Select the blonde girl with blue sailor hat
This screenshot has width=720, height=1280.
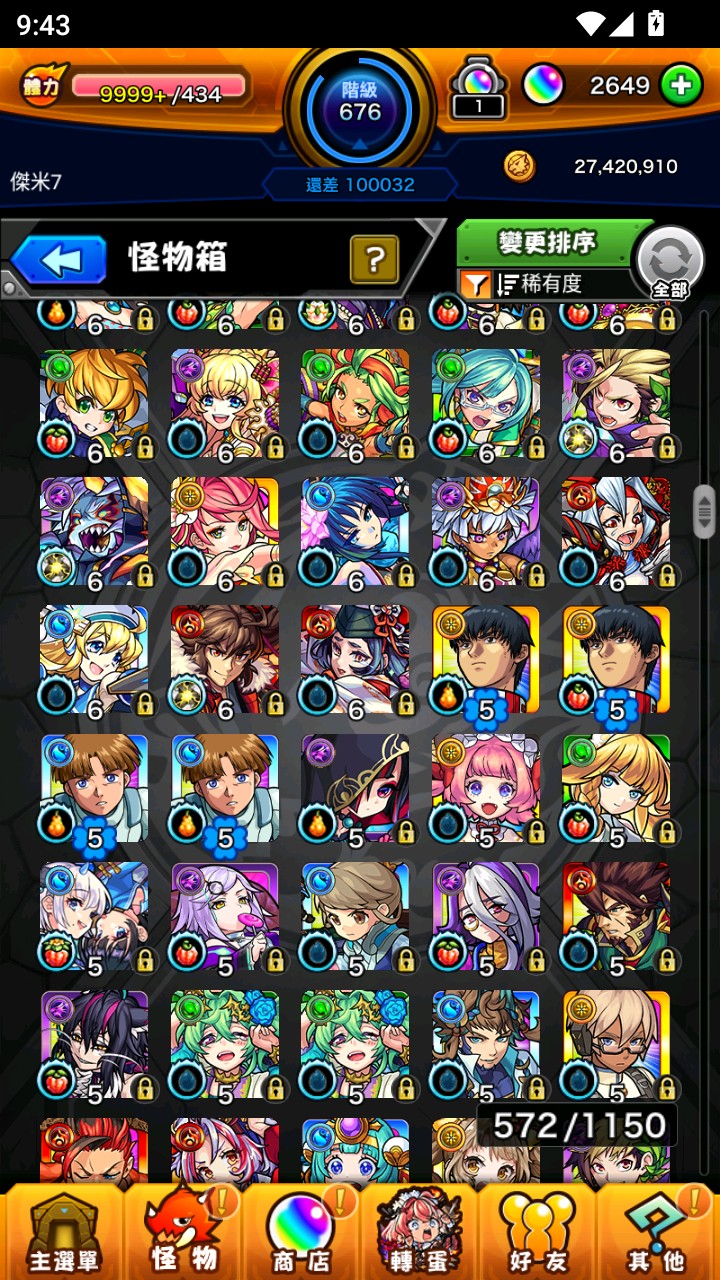coord(94,660)
